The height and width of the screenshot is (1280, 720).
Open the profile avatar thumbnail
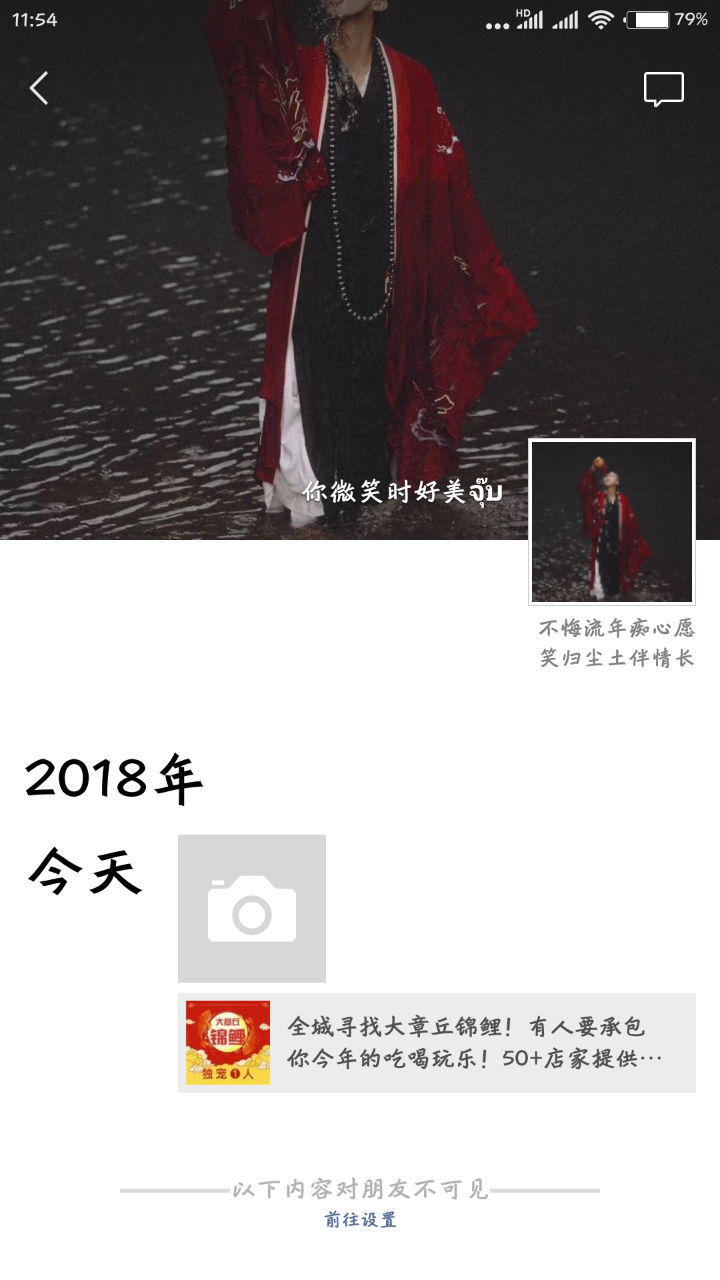(x=611, y=522)
